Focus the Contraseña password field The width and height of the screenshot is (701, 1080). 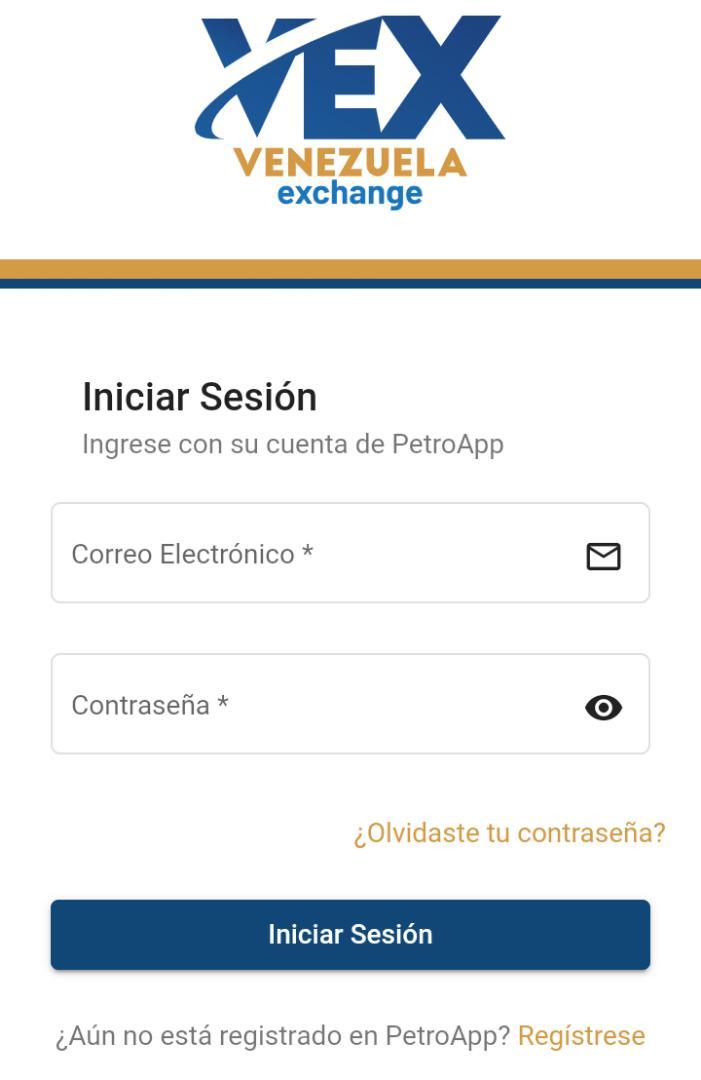(310, 705)
